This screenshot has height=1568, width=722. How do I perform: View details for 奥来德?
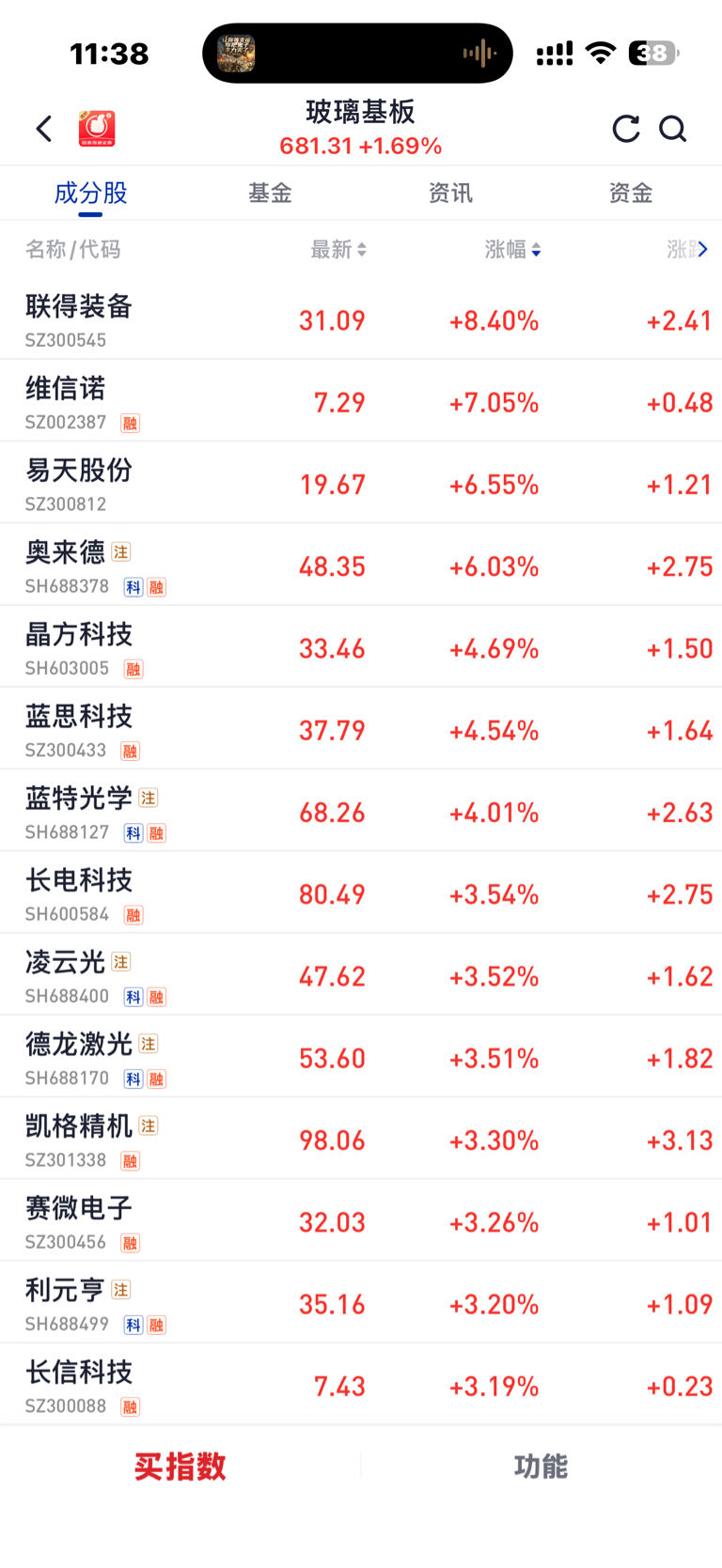pyautogui.click(x=361, y=566)
